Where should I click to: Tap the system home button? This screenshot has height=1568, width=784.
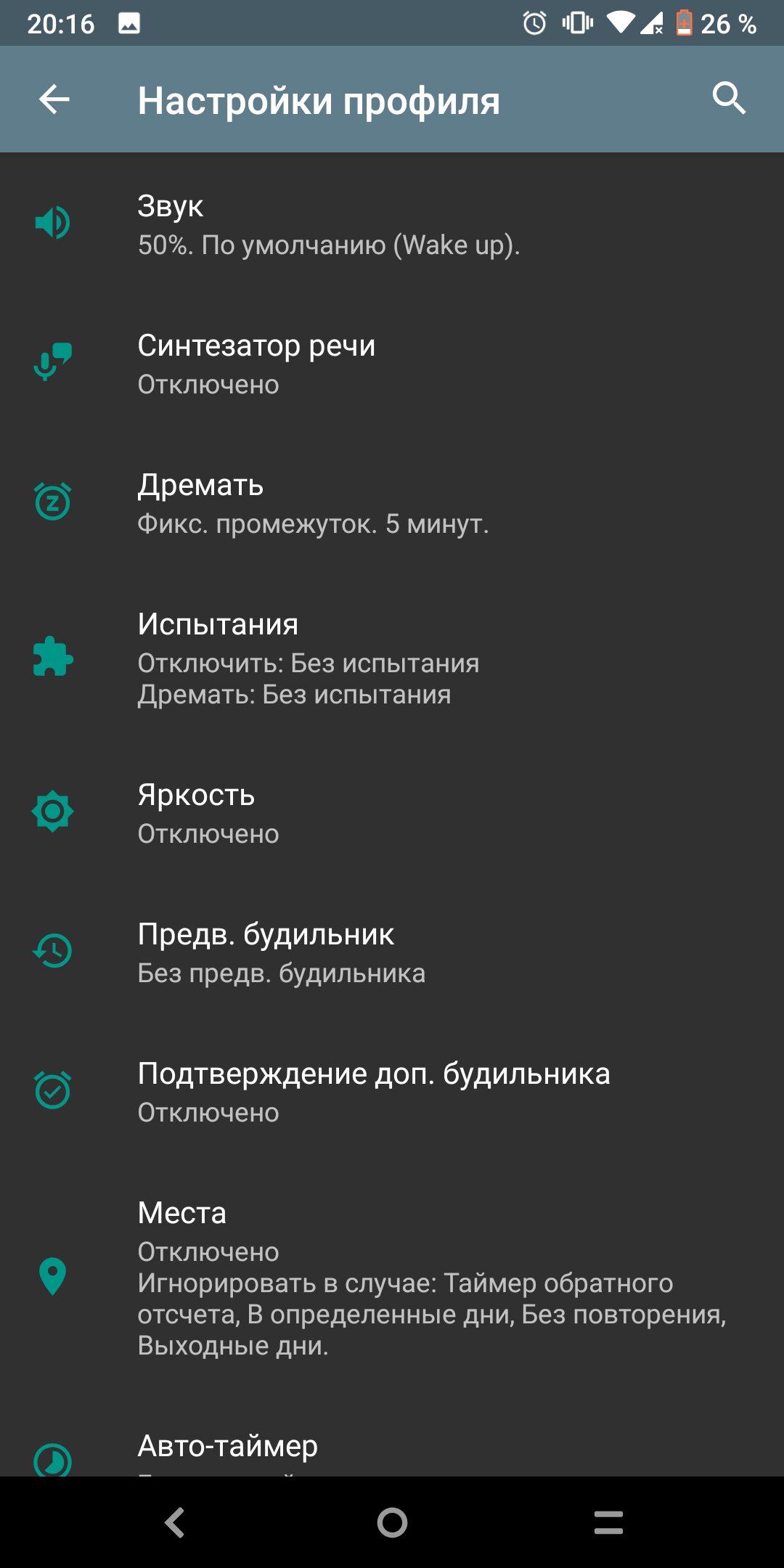click(392, 1522)
